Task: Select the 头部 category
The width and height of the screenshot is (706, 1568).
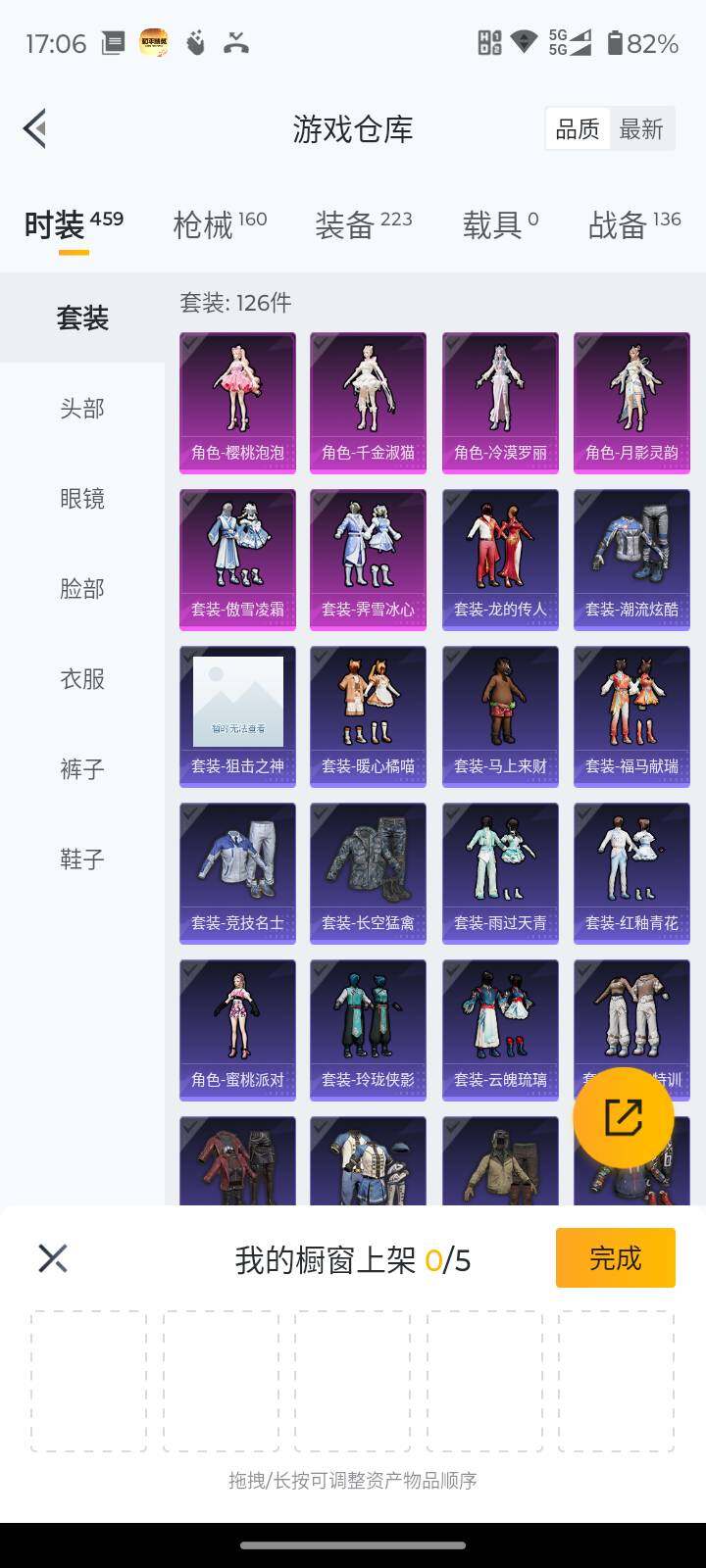Action: click(82, 408)
